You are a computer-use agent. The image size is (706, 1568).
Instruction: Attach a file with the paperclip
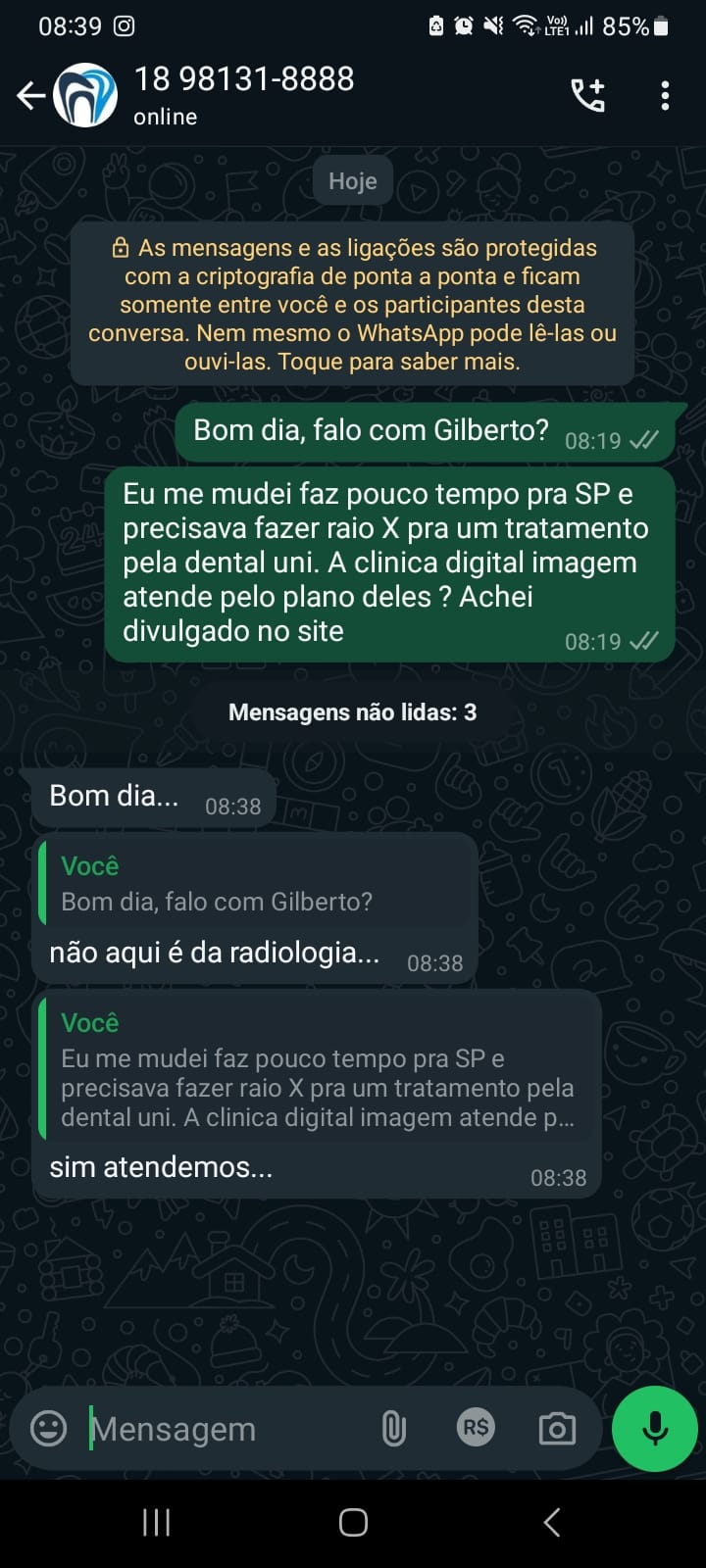tap(393, 1429)
